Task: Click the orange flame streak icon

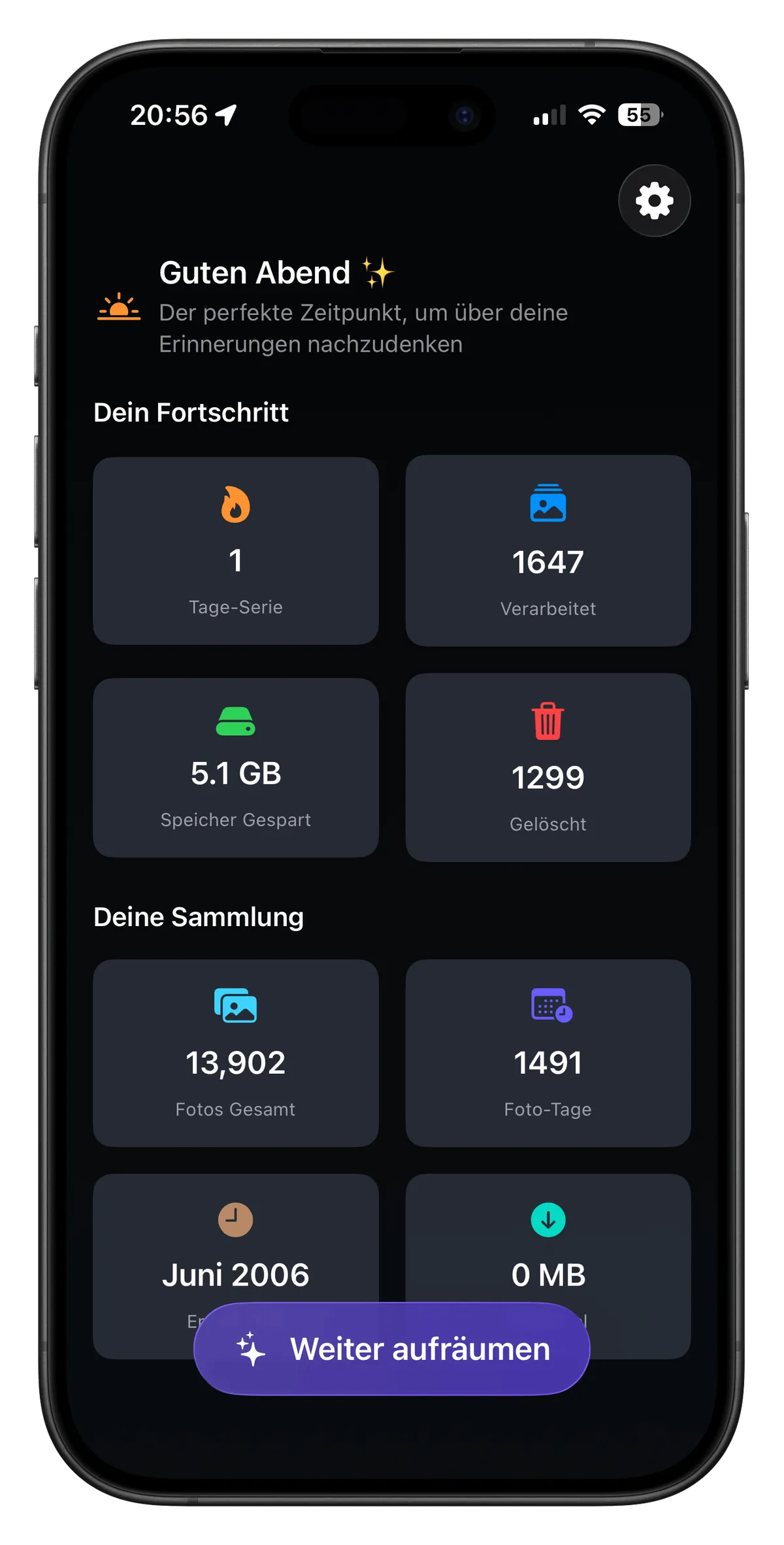Action: click(235, 503)
